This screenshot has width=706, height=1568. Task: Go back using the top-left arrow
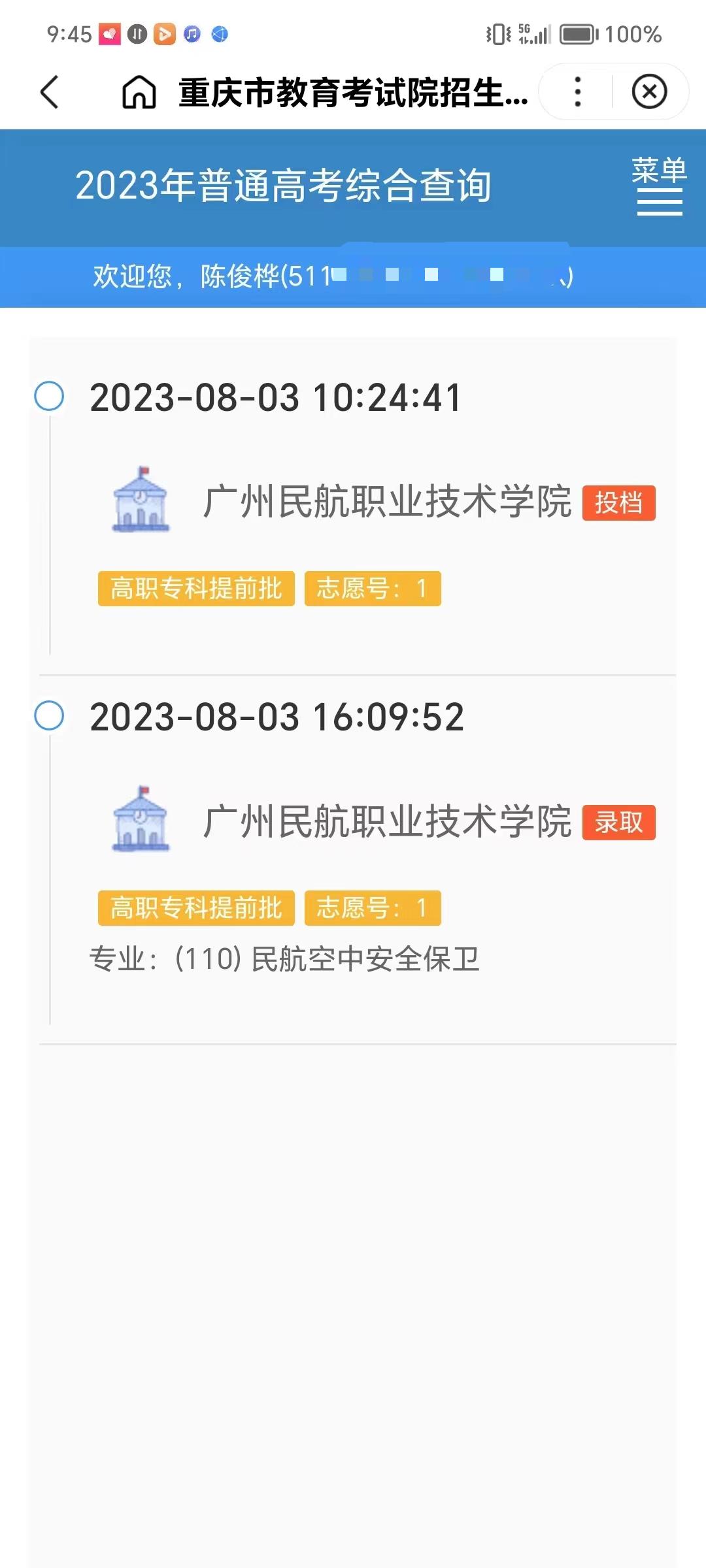pyautogui.click(x=50, y=91)
